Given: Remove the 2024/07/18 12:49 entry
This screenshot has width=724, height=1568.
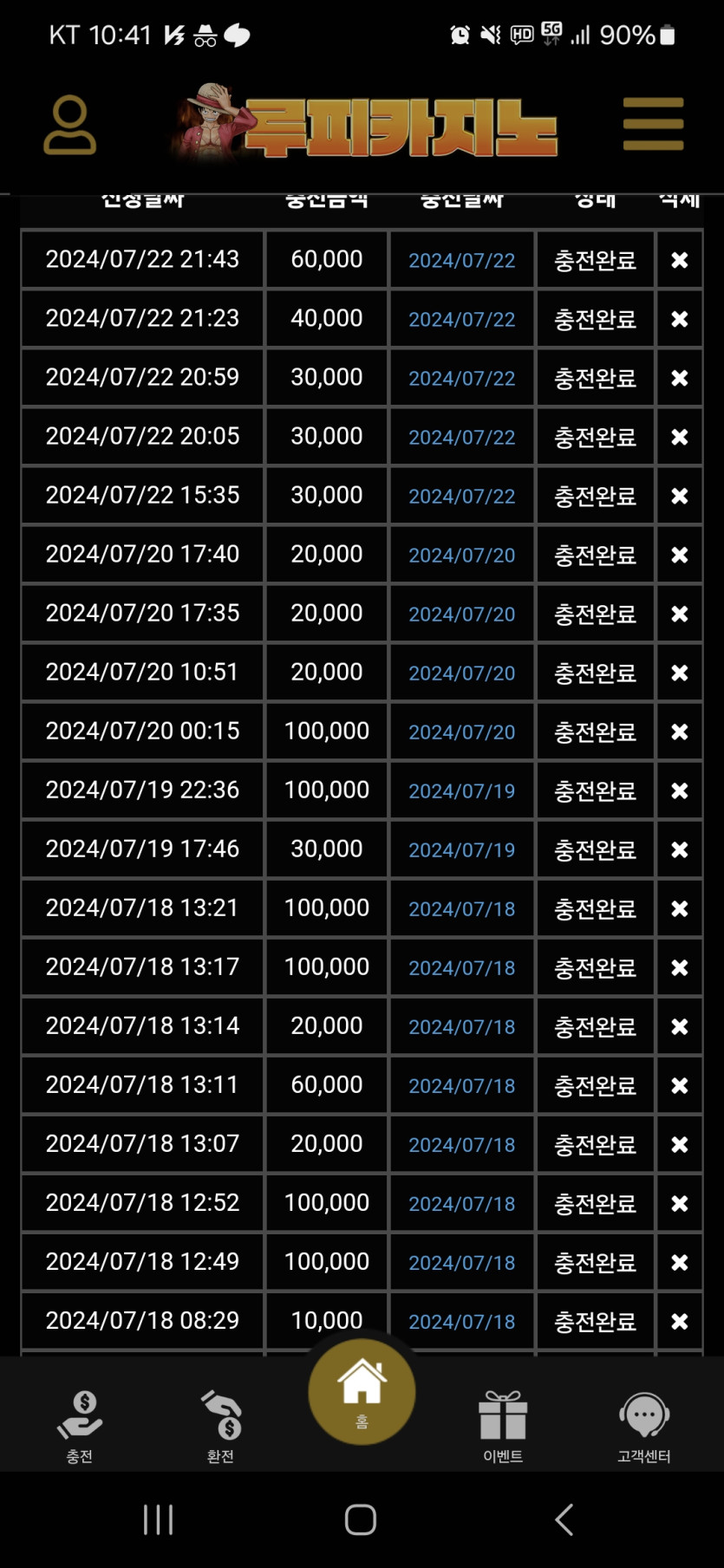Looking at the screenshot, I should click(680, 1262).
